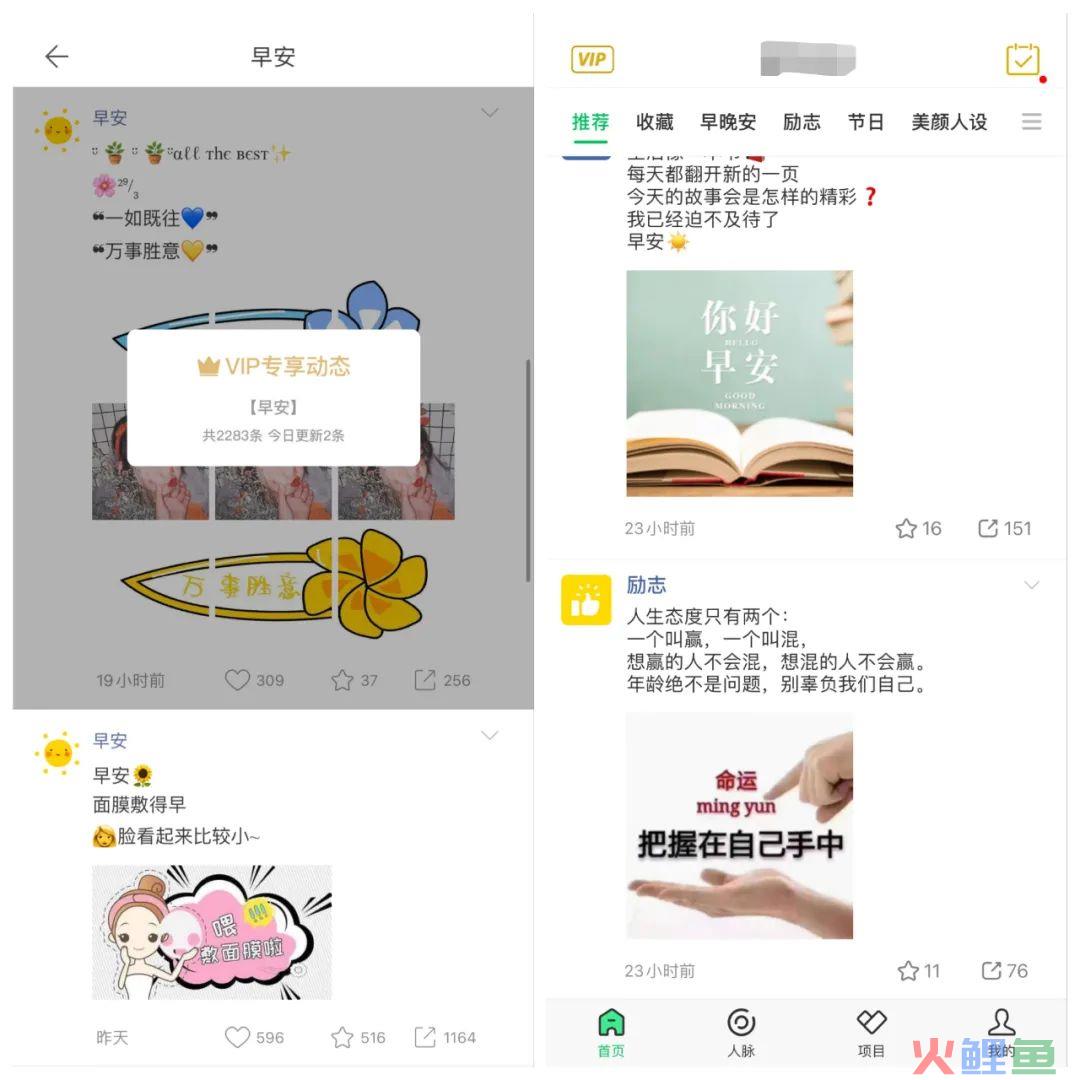Open the 项目 tab
1080x1080 pixels.
coord(871,1032)
